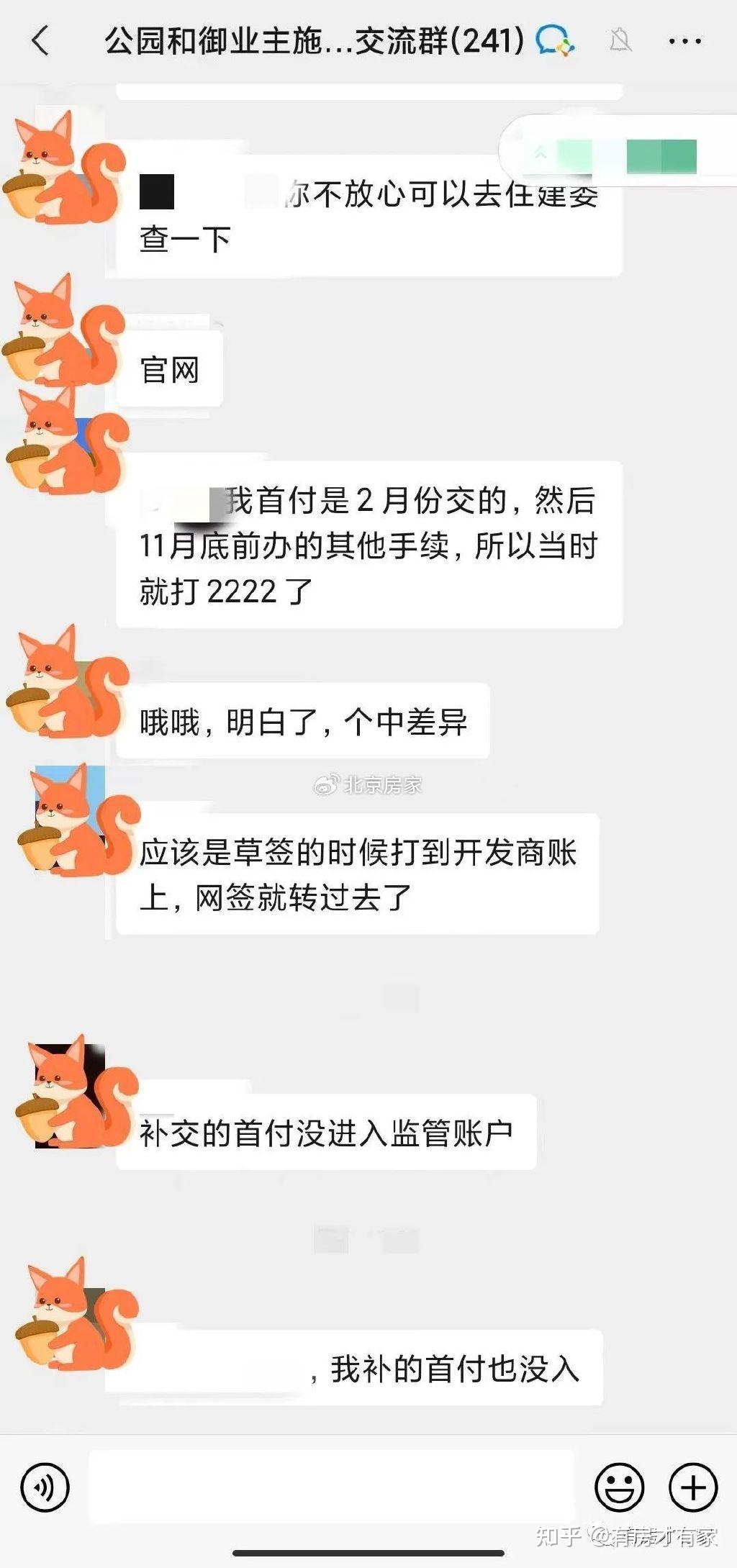Go back from the group chat
Screen dimensions: 737x1568
pyautogui.click(x=40, y=40)
